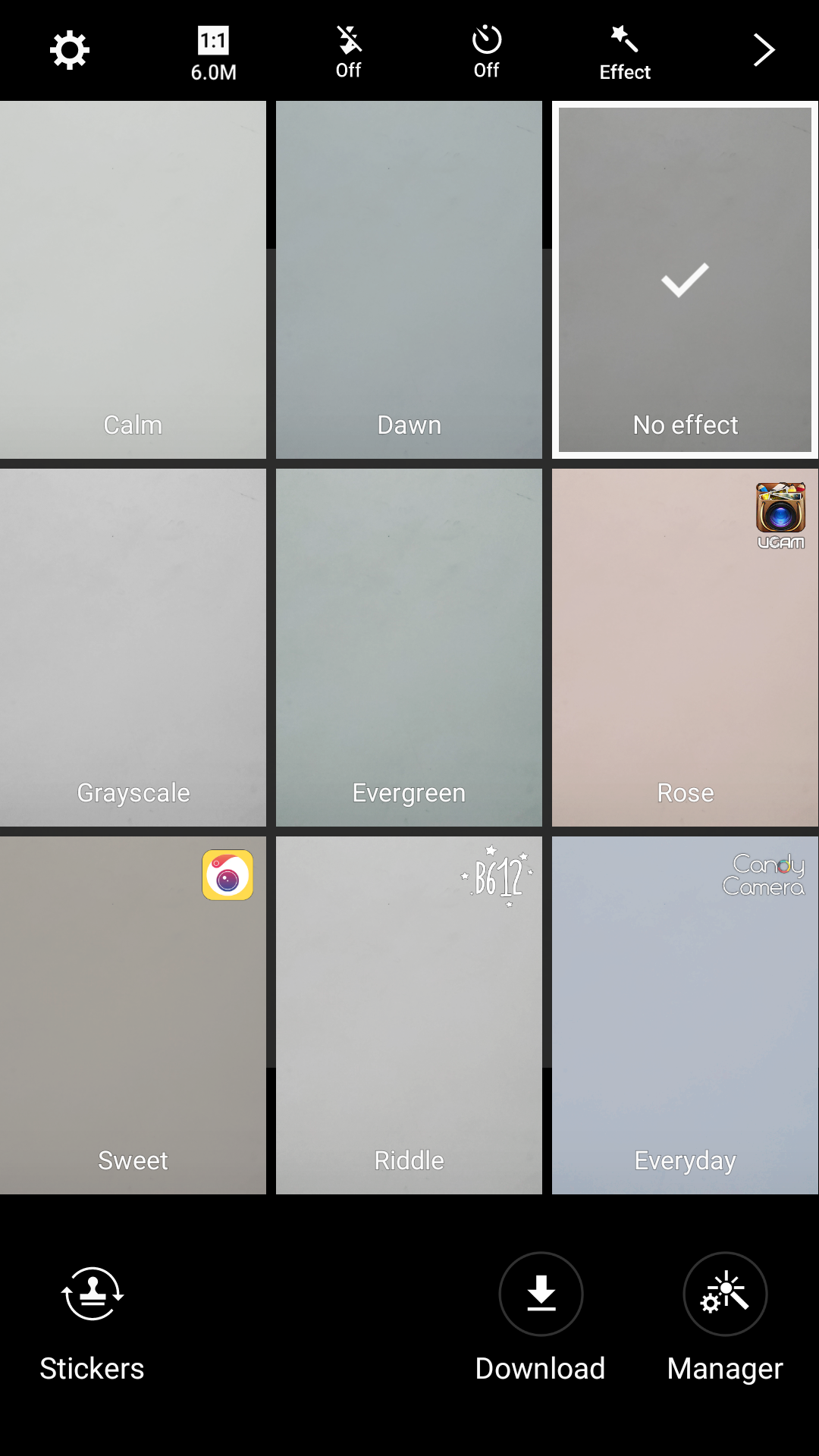This screenshot has height=1456, width=819.
Task: Open Stickers
Action: (92, 1323)
